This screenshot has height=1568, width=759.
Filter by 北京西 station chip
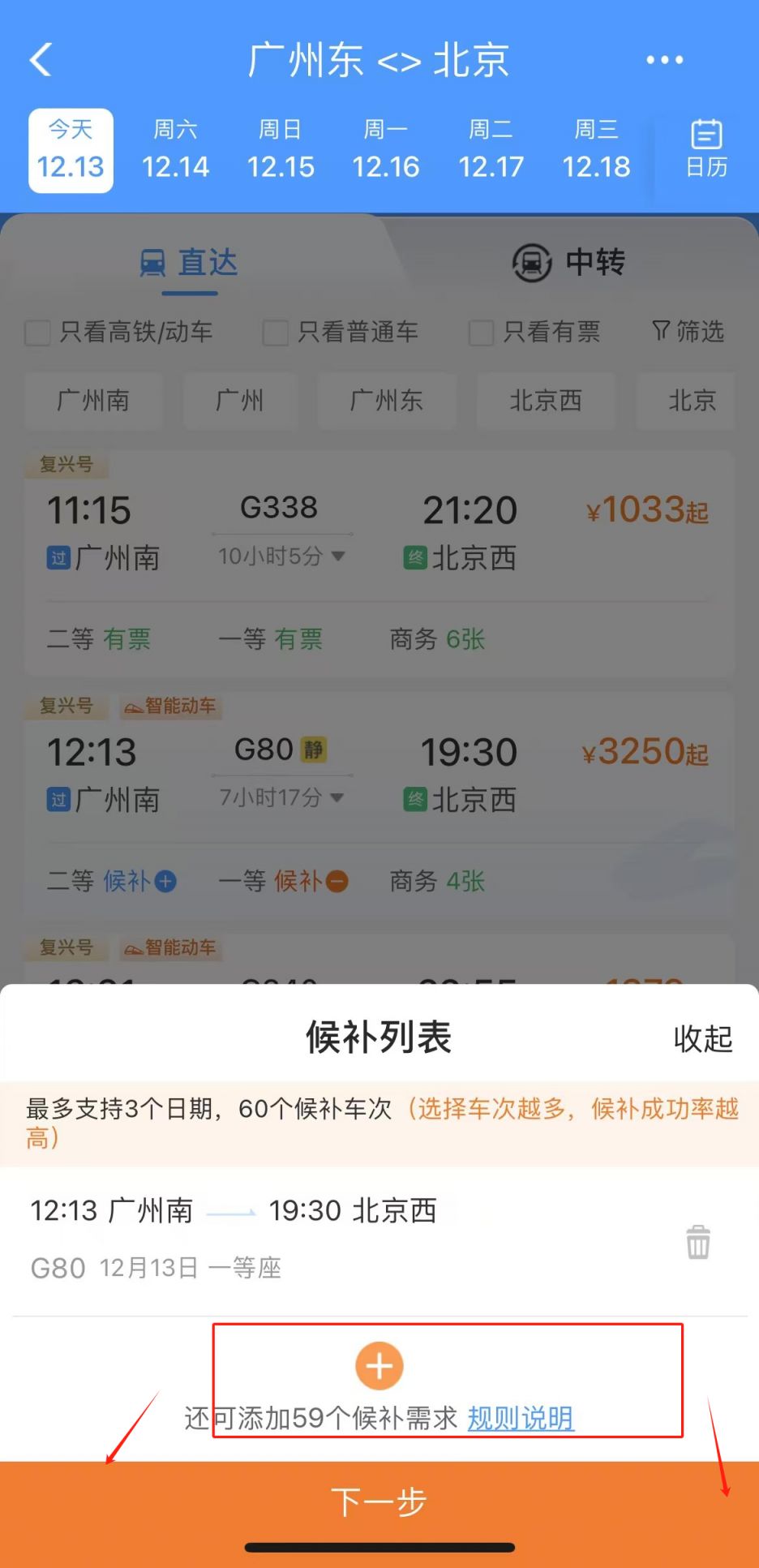pyautogui.click(x=546, y=400)
